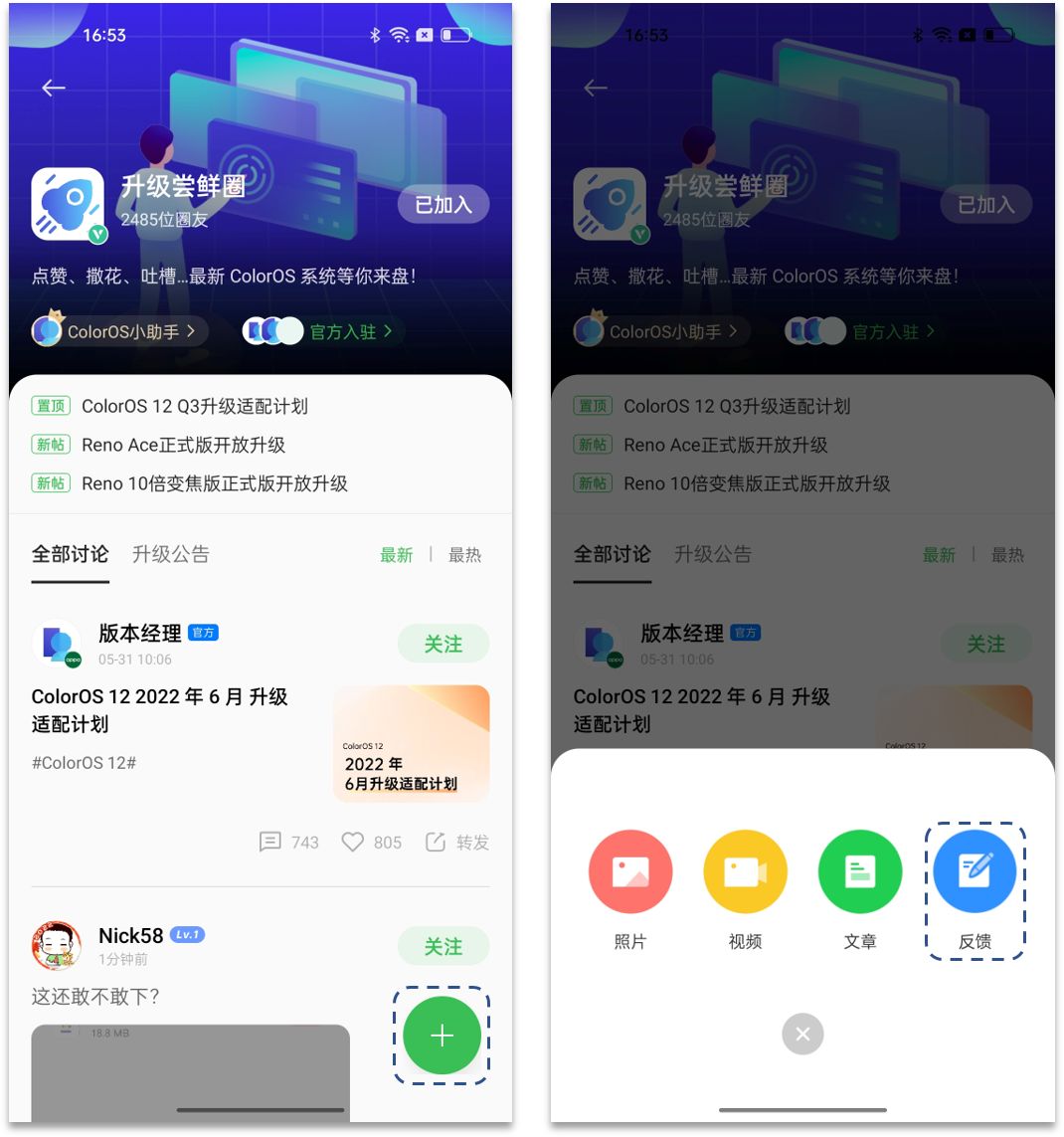1064x1137 pixels.
Task: Choose 反馈 feedback in the post menu
Action: (975, 871)
